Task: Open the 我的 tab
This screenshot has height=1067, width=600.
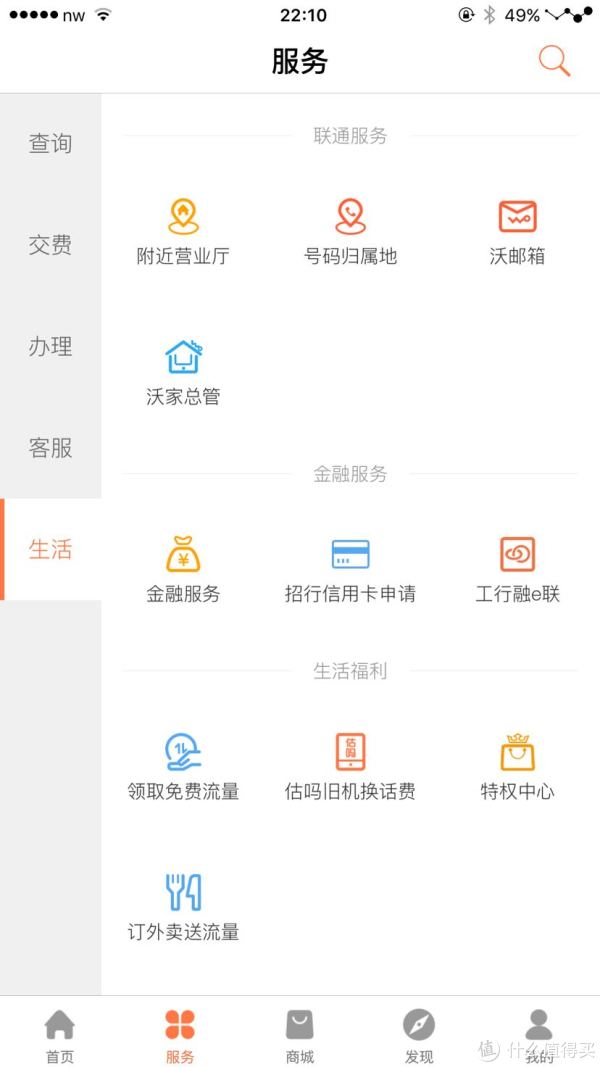Action: (539, 1035)
